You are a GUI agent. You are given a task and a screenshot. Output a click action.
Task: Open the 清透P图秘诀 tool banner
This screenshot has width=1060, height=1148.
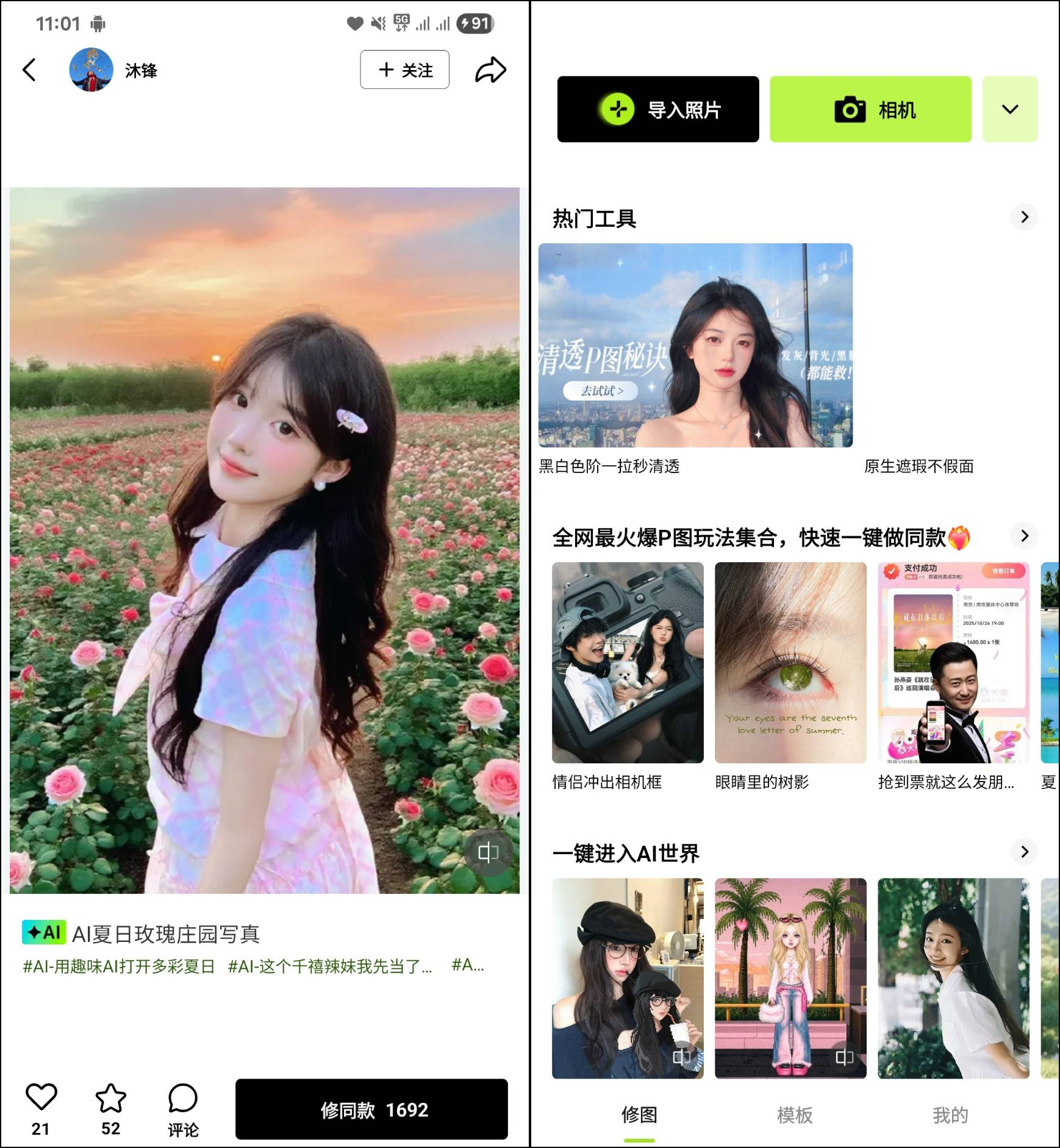pyautogui.click(x=695, y=345)
